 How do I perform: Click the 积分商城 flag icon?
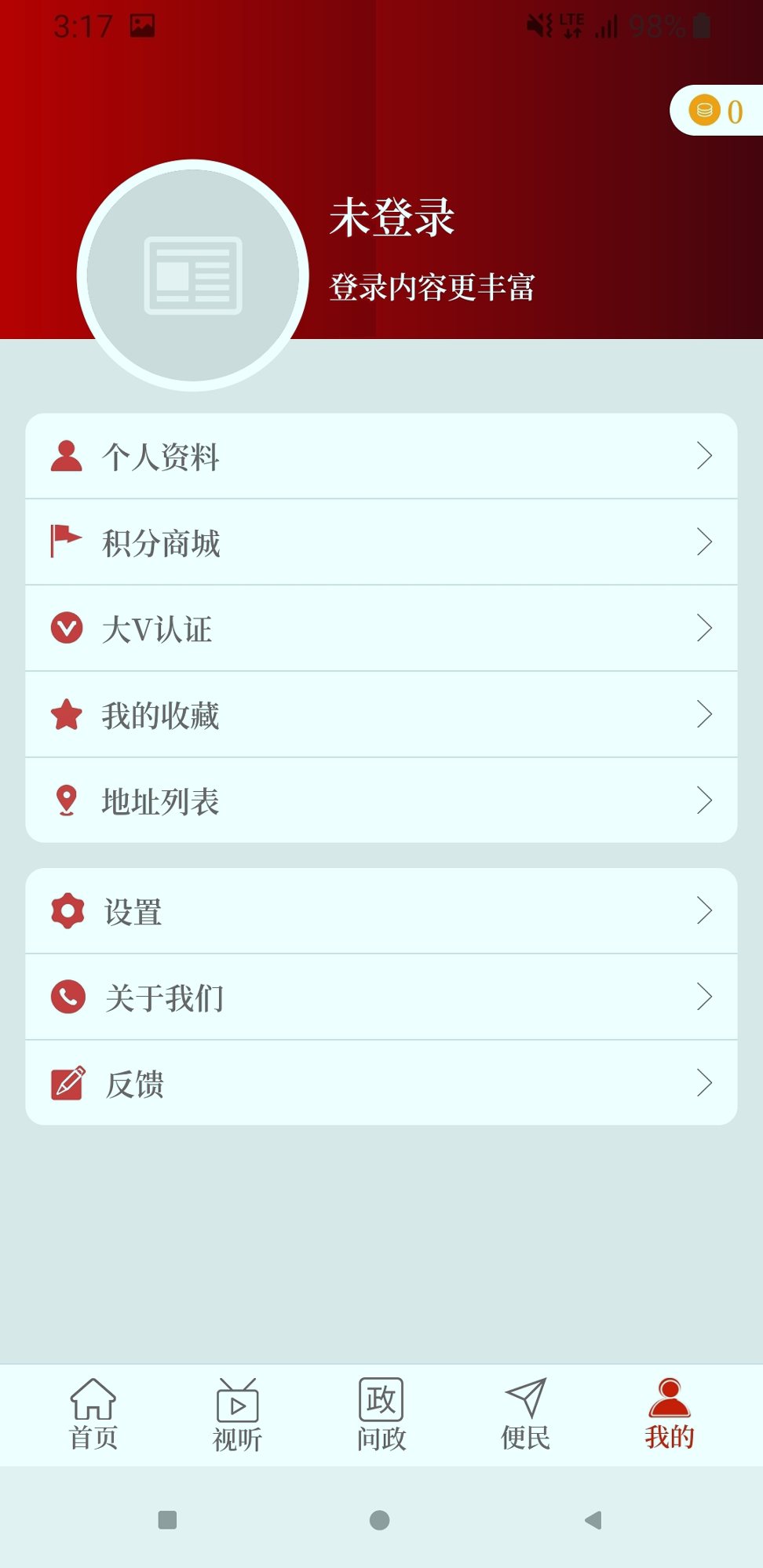click(67, 542)
